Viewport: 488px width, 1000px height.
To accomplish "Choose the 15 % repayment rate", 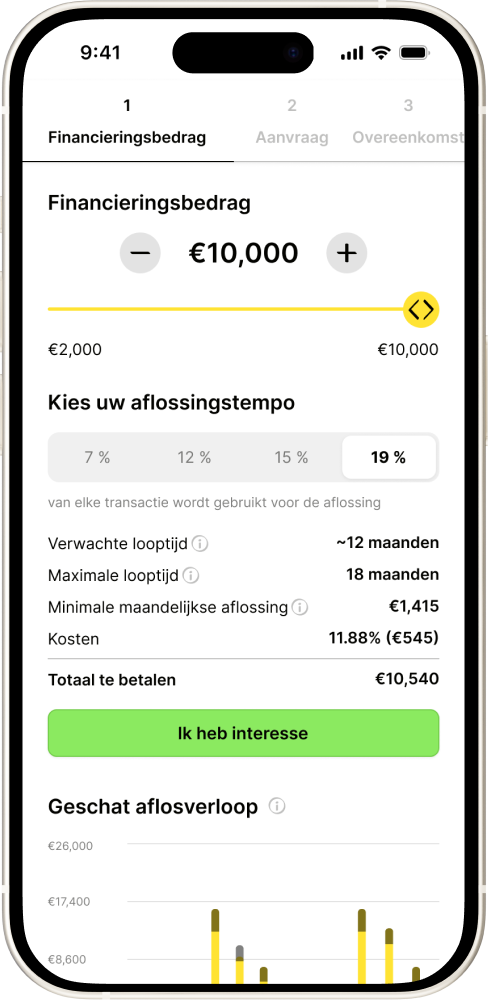I will 292,457.
